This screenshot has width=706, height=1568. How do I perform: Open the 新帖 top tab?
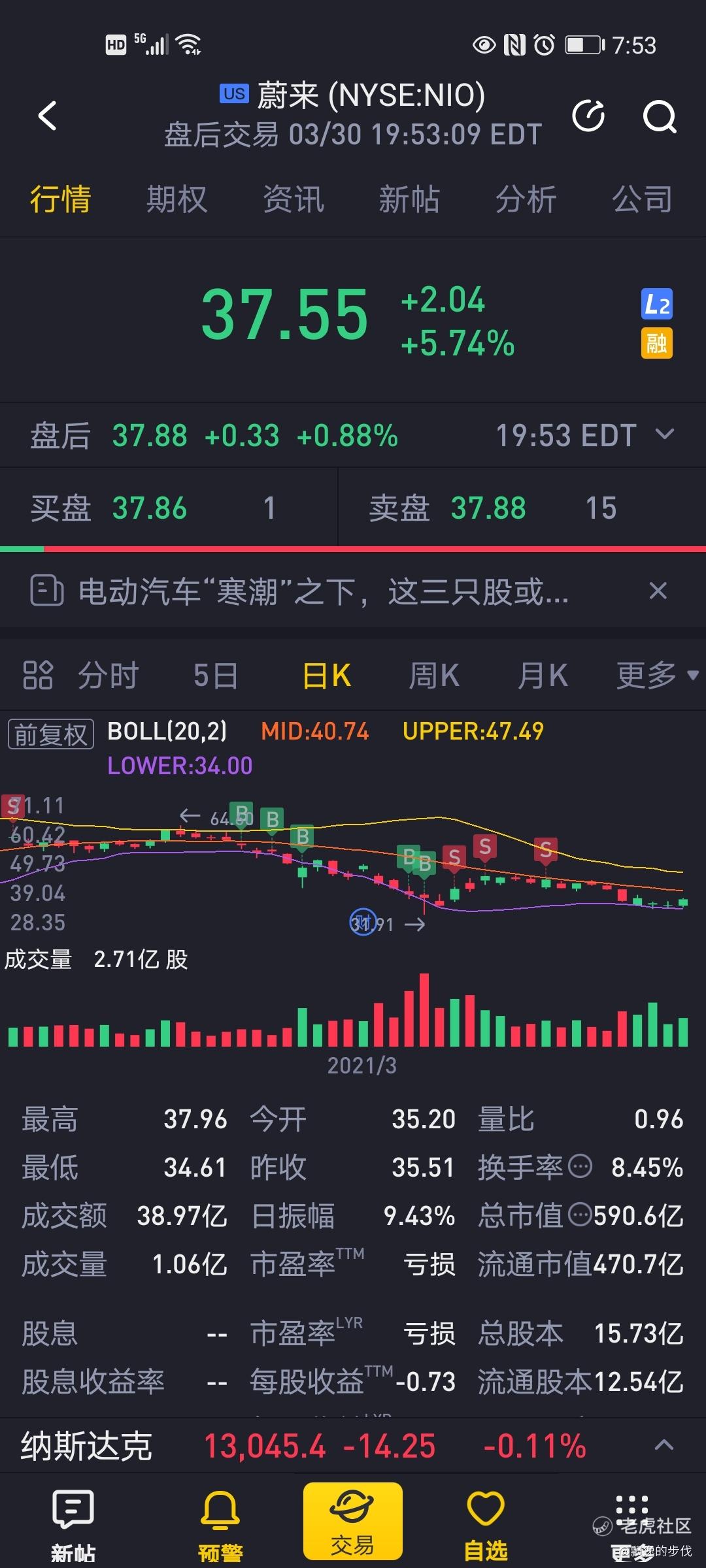pos(409,199)
